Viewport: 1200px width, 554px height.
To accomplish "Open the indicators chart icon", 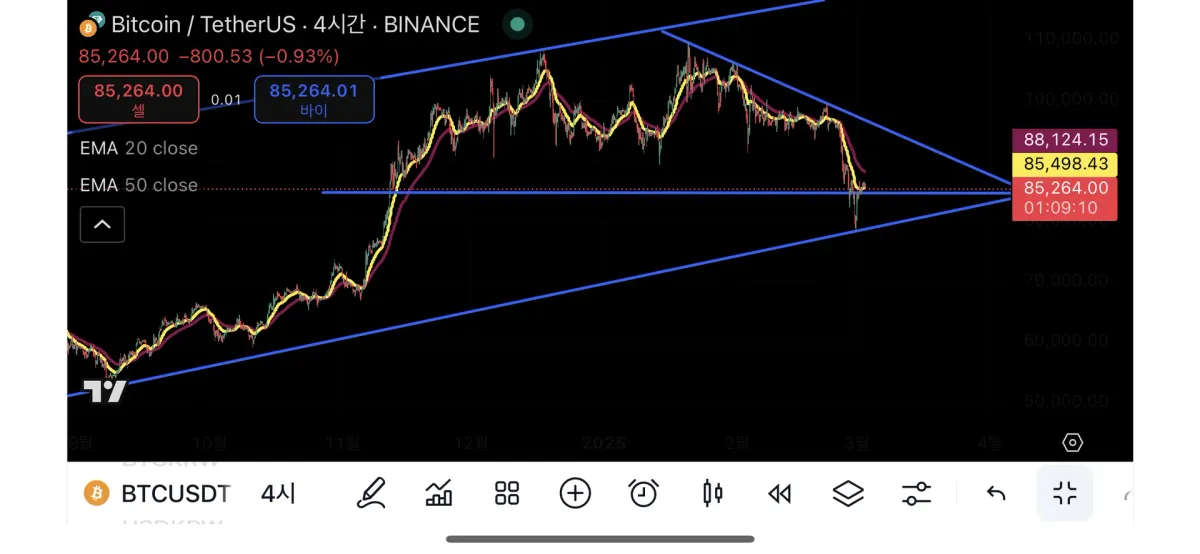I will click(x=439, y=493).
